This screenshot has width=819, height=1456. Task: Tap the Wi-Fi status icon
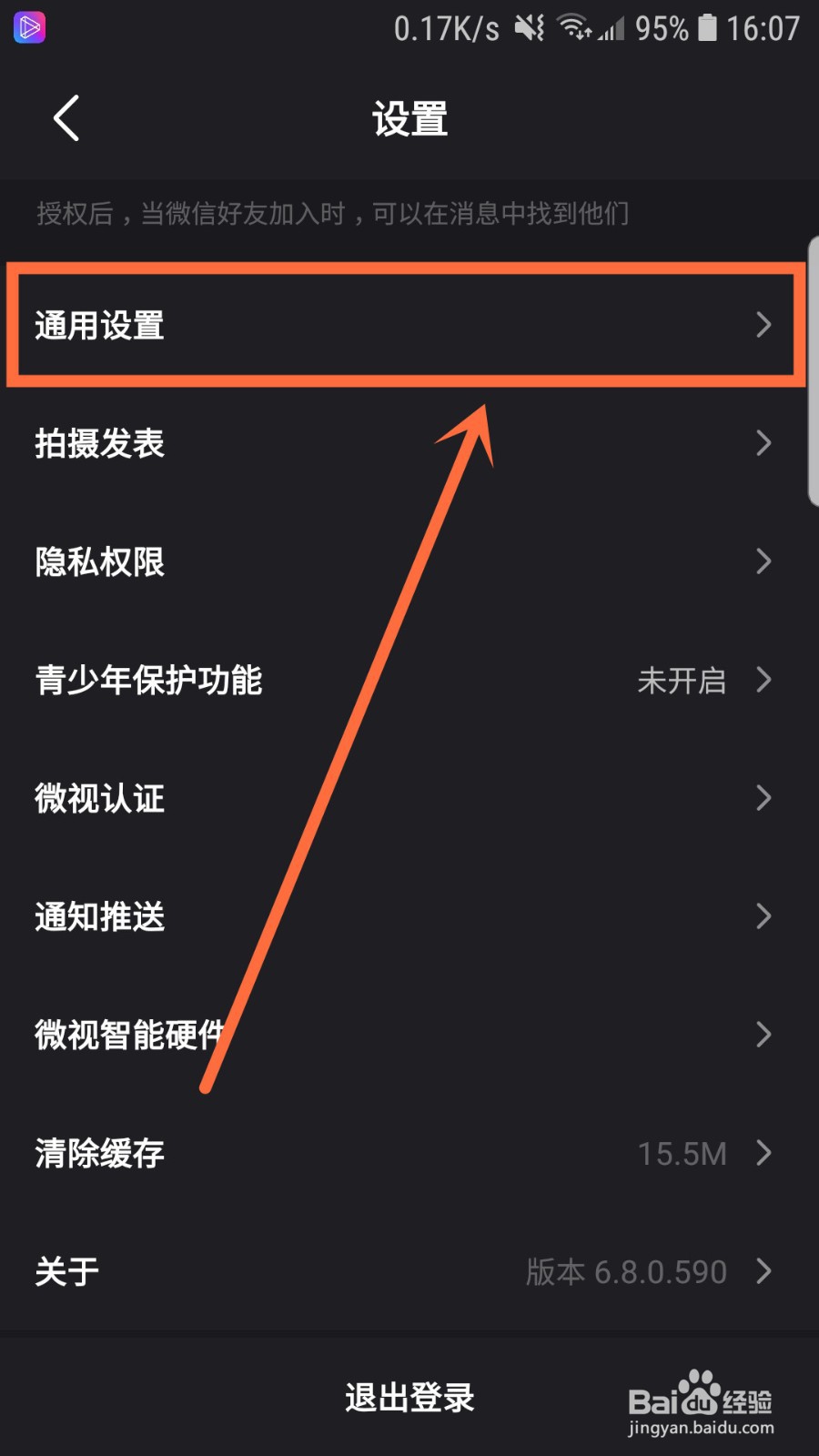[x=575, y=28]
